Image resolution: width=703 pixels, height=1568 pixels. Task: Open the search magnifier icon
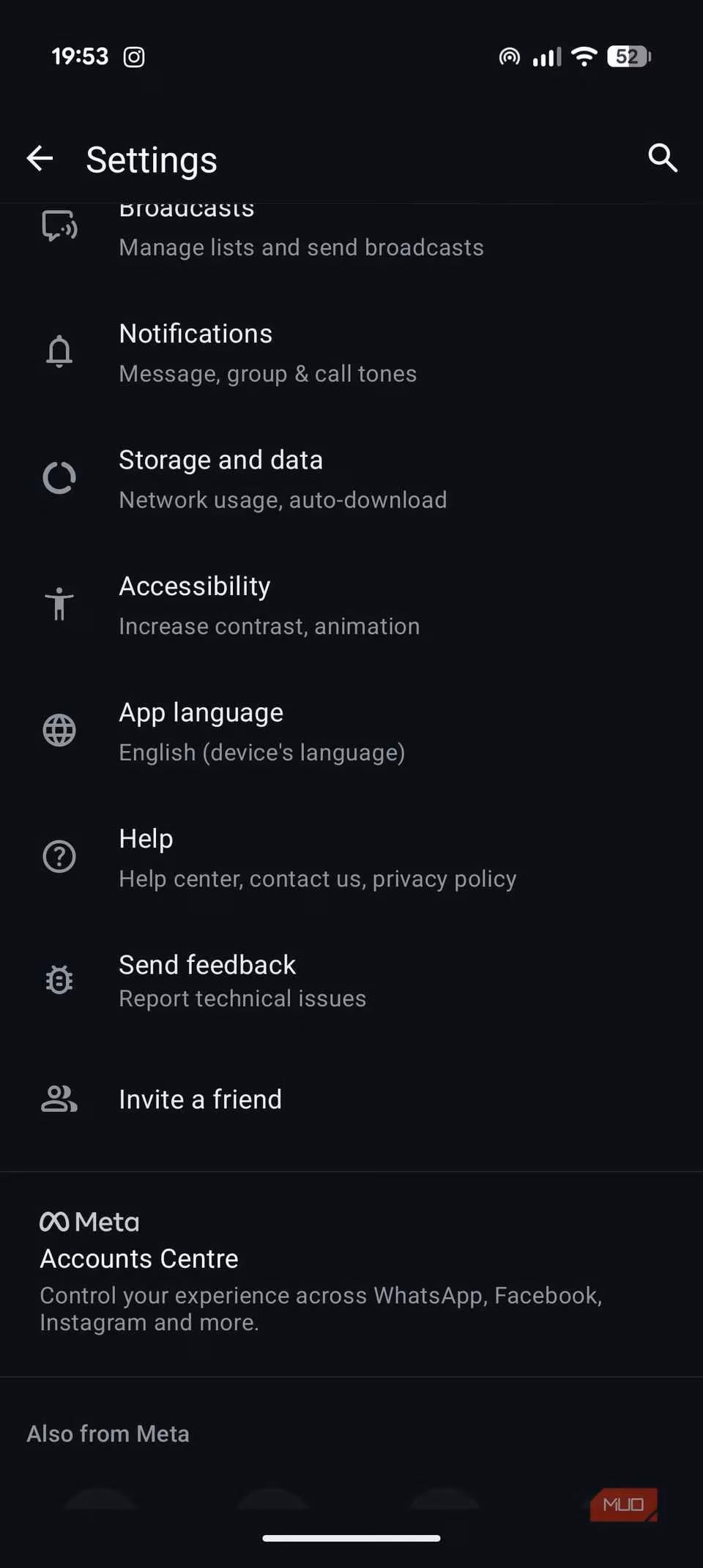661,158
